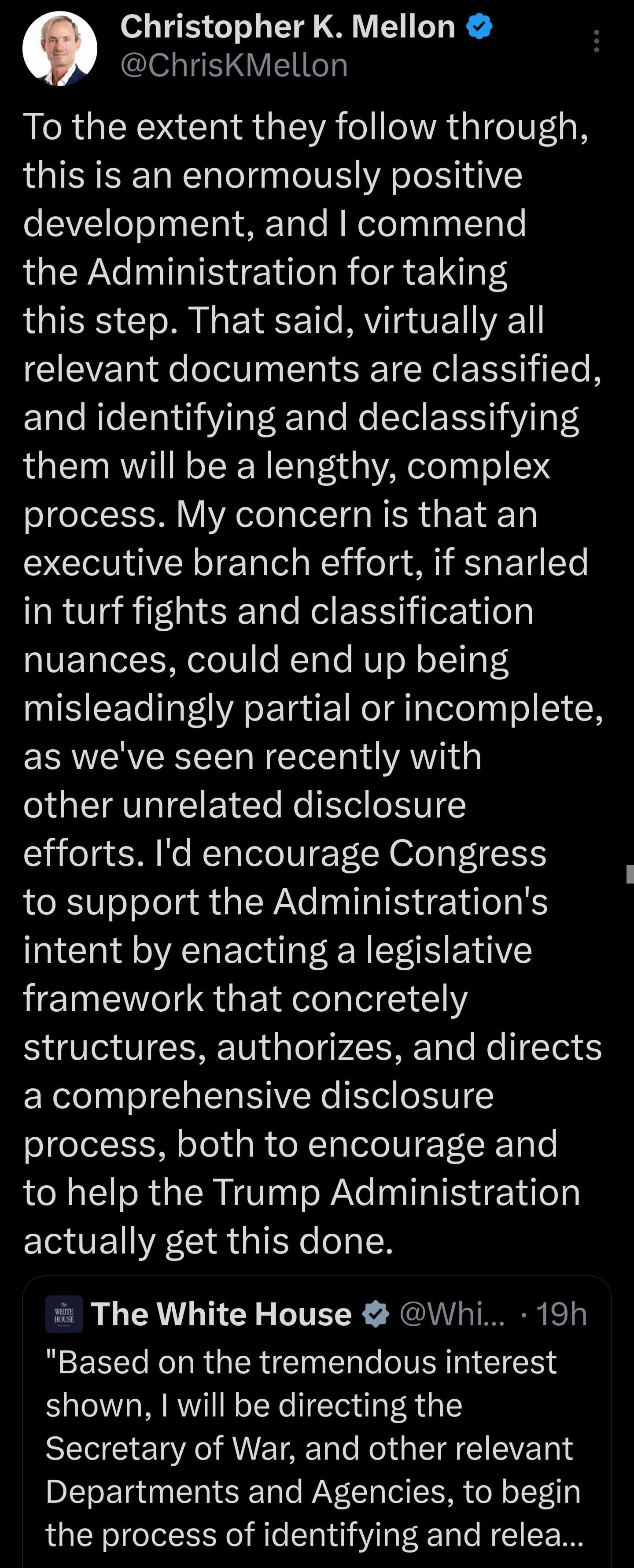Open Christopher K. Mellon's profile picture
This screenshot has width=634, height=1568.
(59, 49)
